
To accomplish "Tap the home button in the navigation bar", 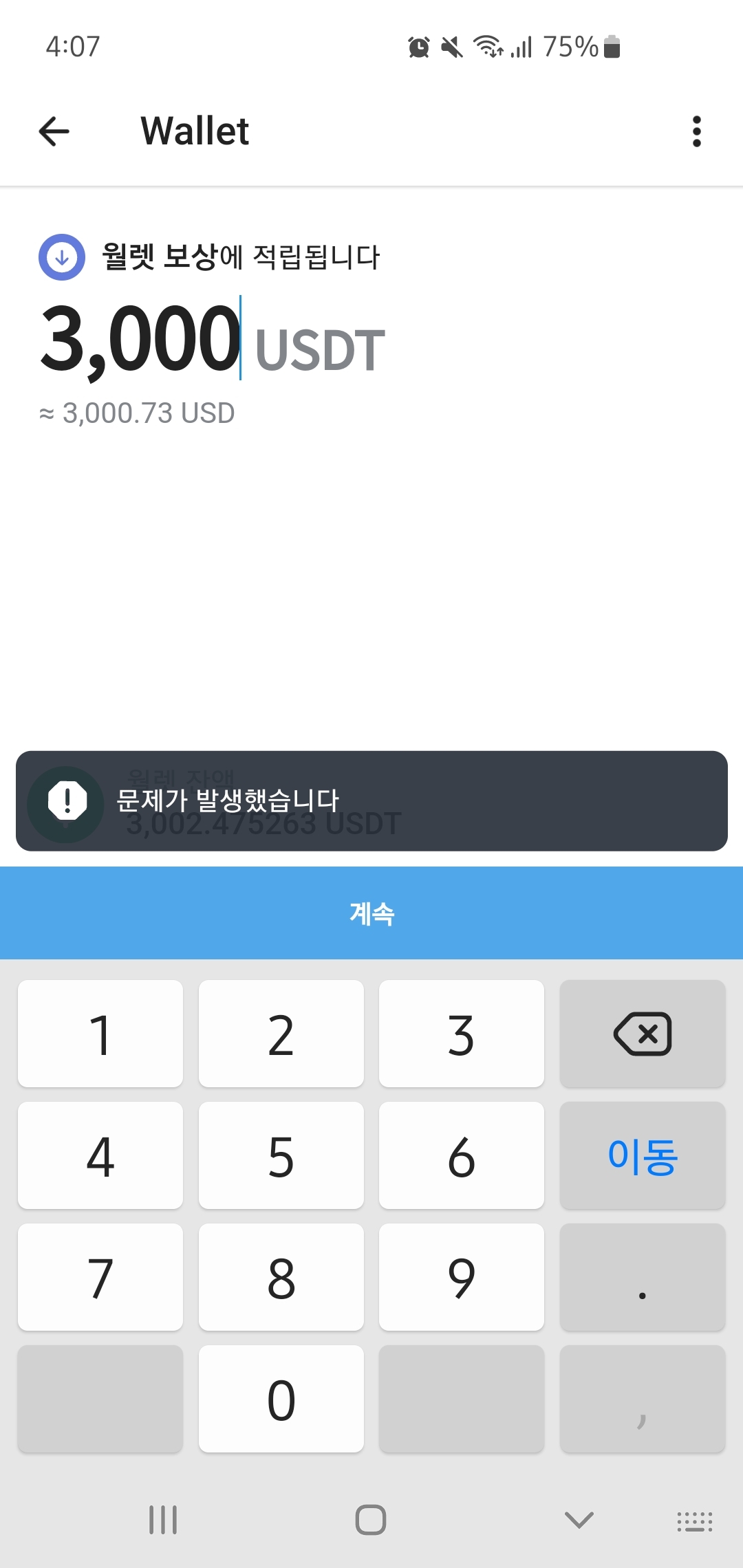I will coord(371,1520).
